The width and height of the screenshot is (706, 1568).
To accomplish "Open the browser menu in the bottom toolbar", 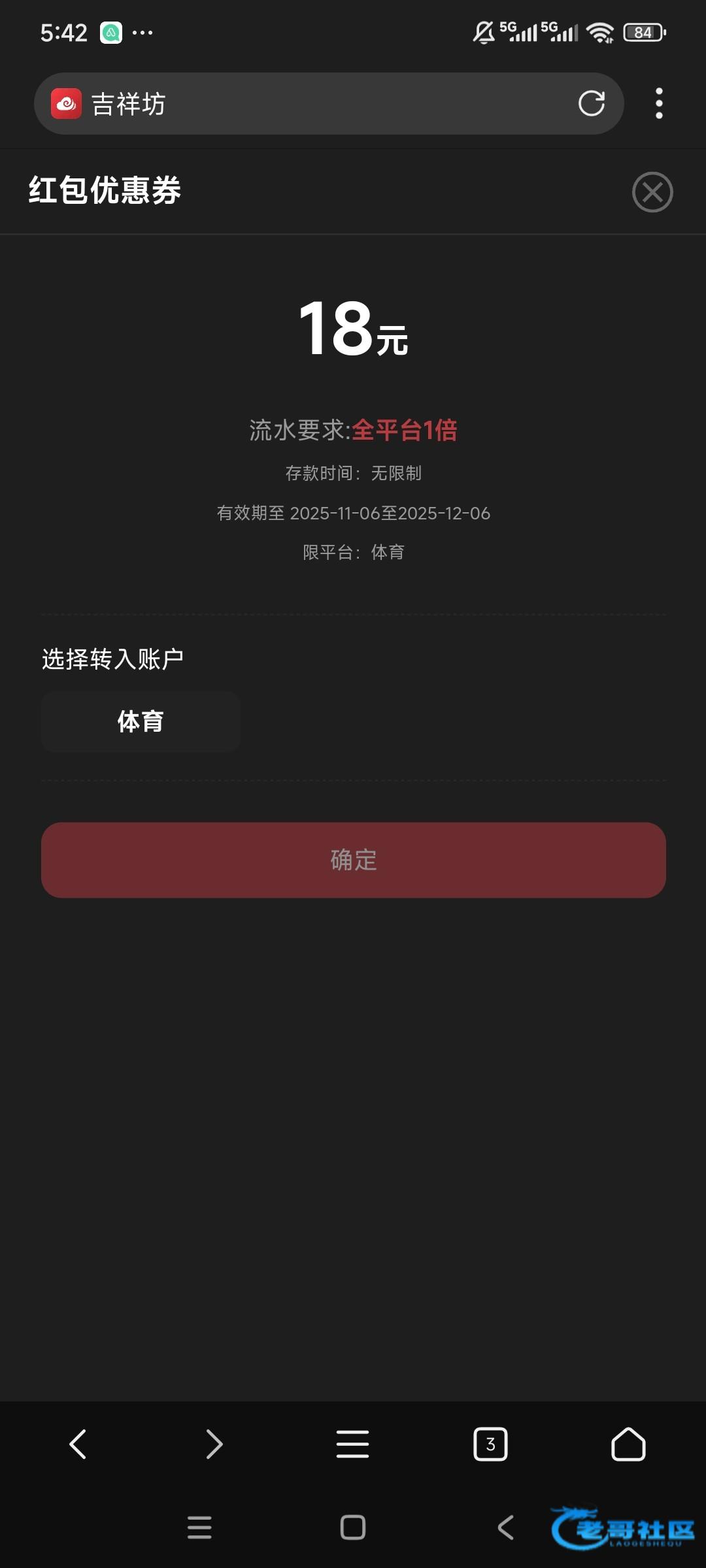I will point(352,1444).
